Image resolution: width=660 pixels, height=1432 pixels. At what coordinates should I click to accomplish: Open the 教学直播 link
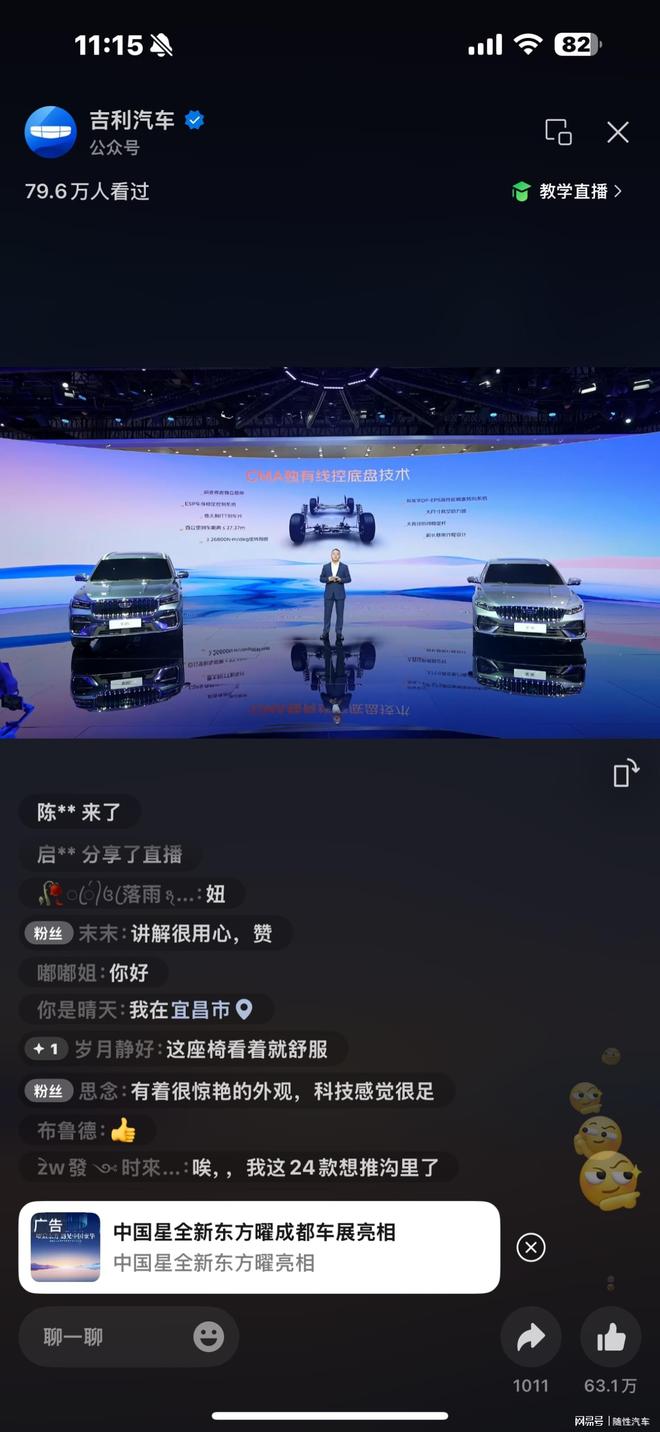[568, 191]
